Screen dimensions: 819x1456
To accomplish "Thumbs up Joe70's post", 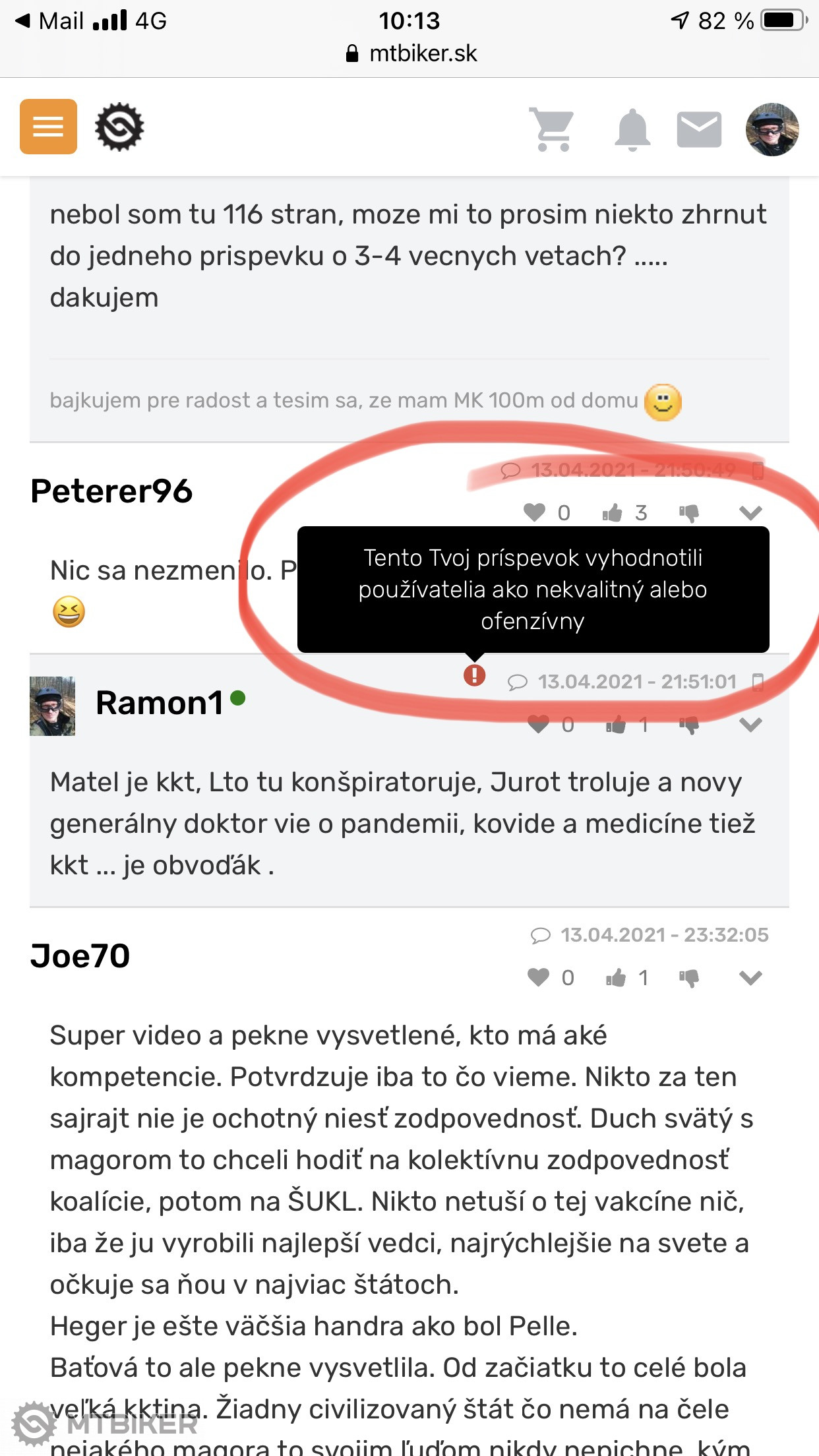I will point(616,977).
